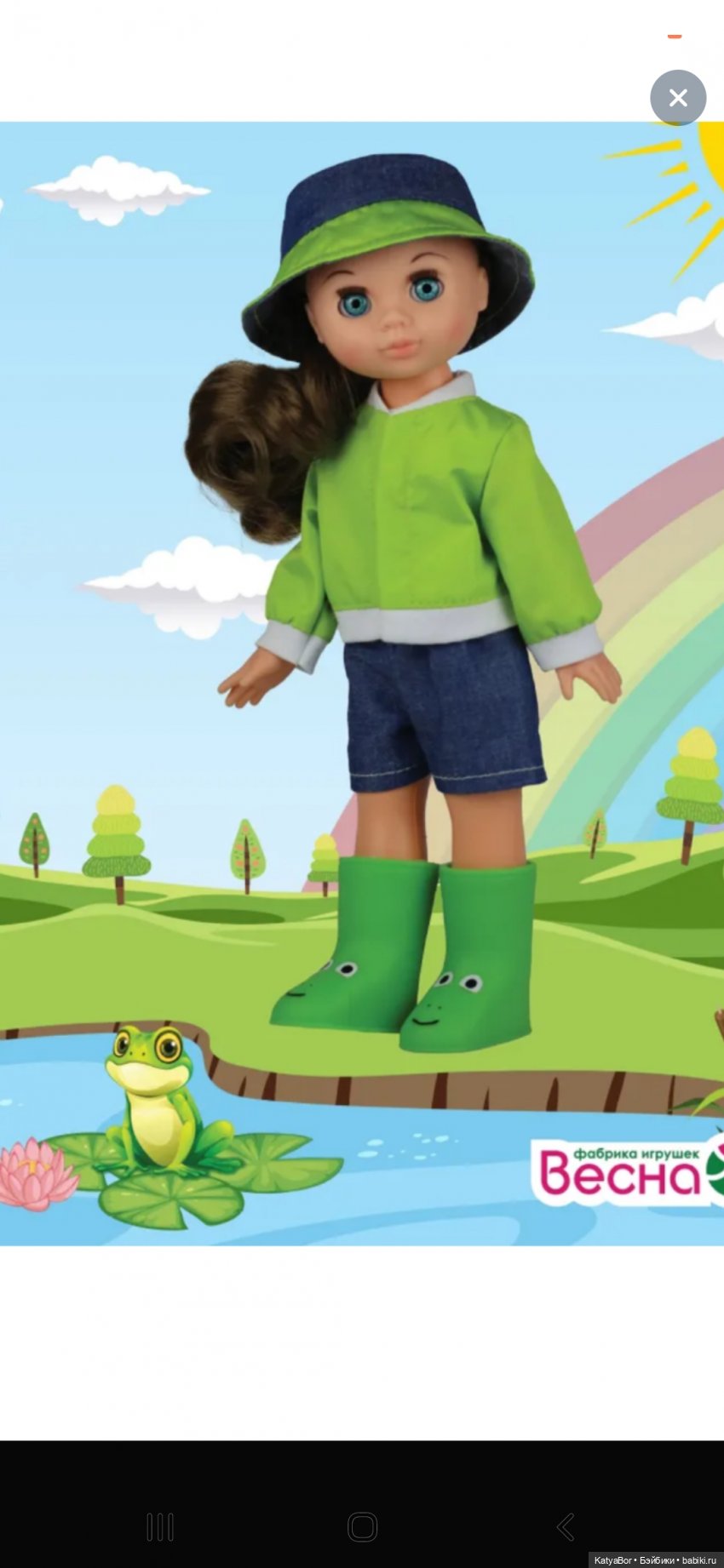Go to the phone's home screen
The image size is (724, 1568).
[362, 1526]
